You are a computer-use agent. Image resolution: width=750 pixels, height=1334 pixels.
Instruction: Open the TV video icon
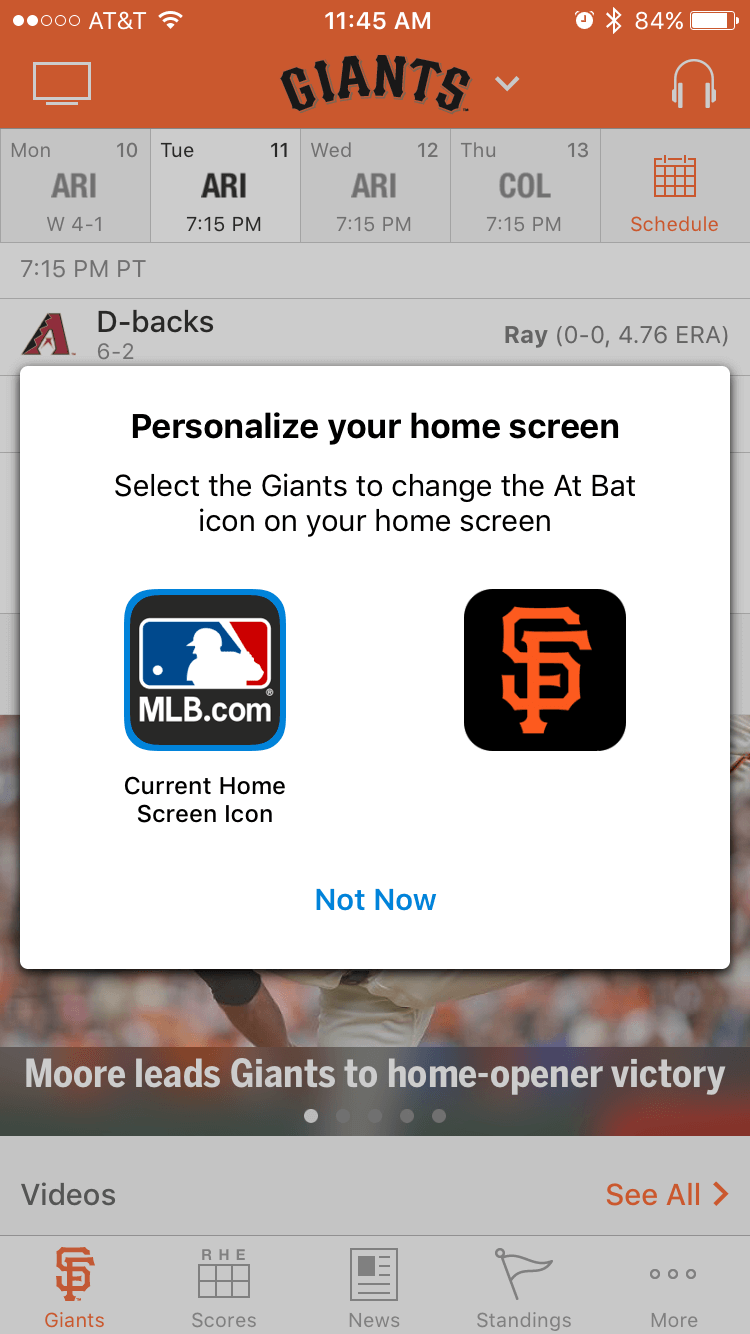pyautogui.click(x=62, y=83)
